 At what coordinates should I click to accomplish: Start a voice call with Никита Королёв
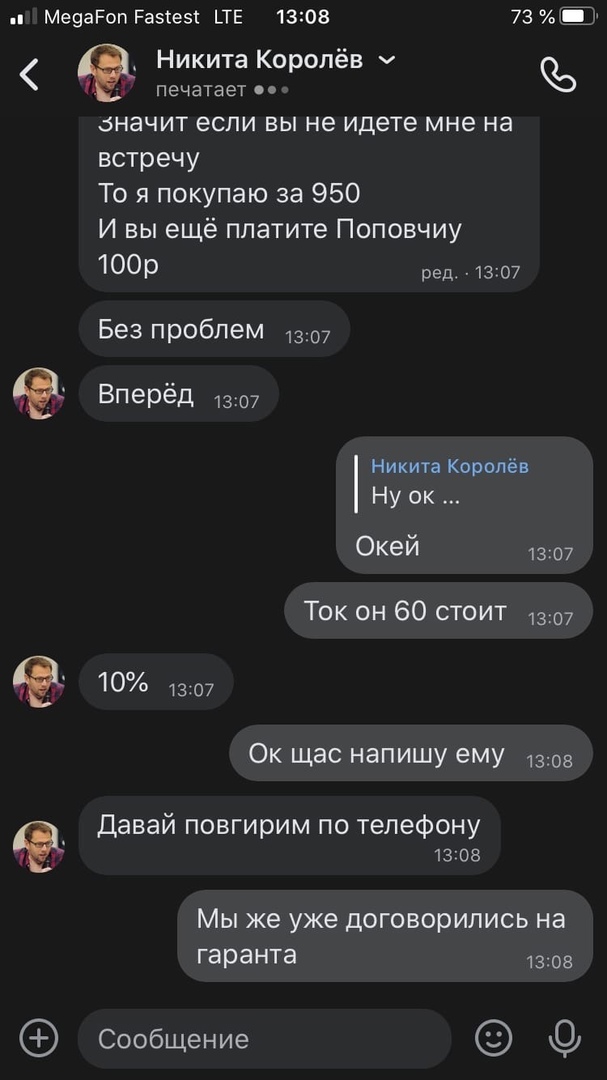[x=557, y=74]
